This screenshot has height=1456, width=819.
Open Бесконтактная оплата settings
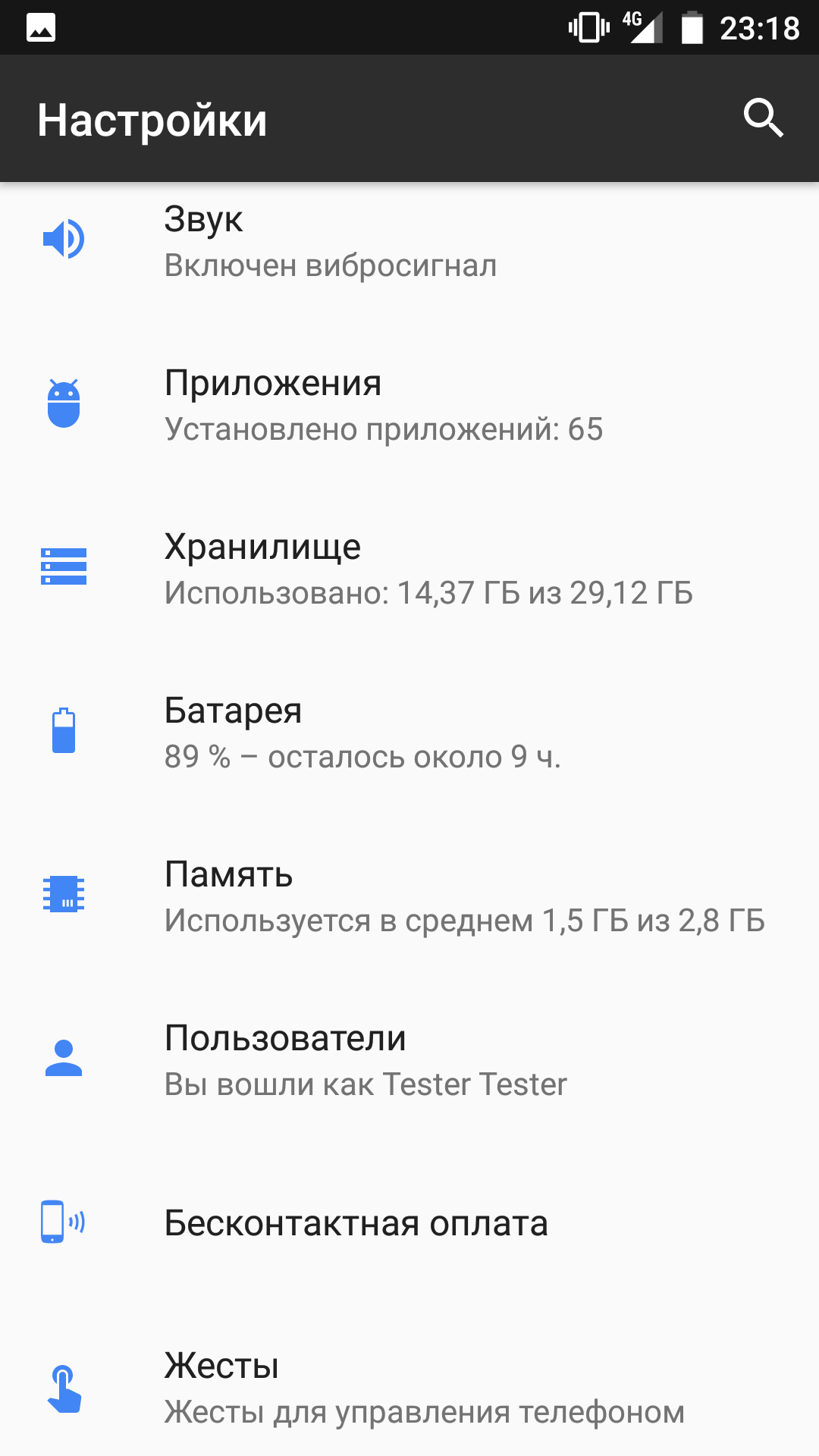[409, 1224]
